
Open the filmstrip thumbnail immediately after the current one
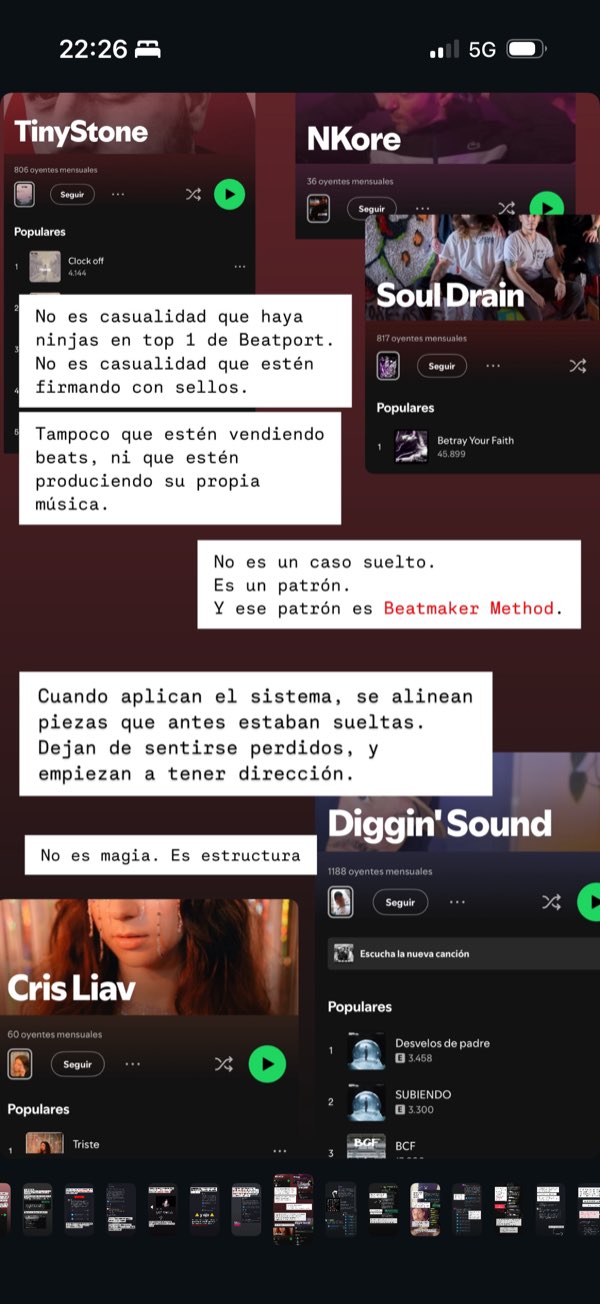point(340,1209)
